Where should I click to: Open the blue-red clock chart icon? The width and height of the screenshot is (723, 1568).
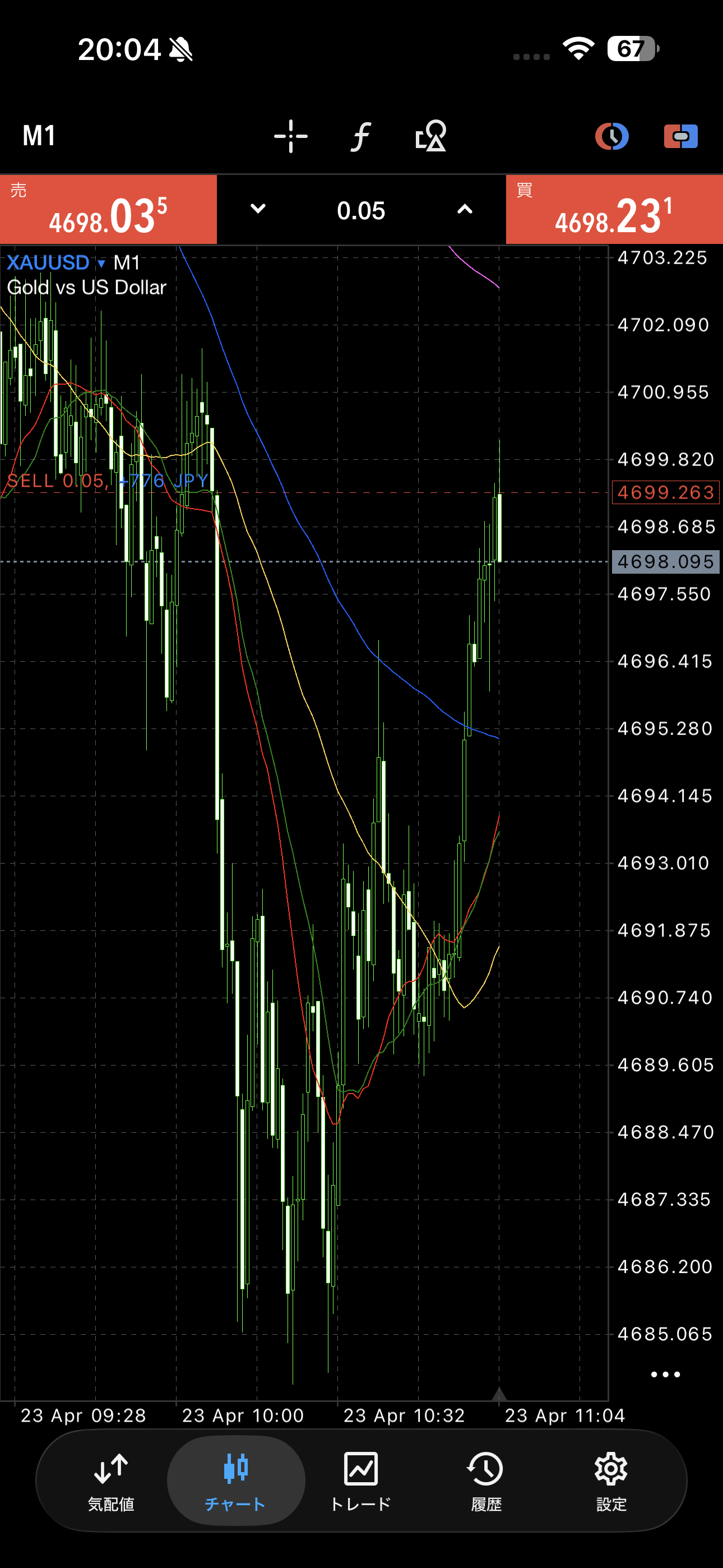click(611, 136)
